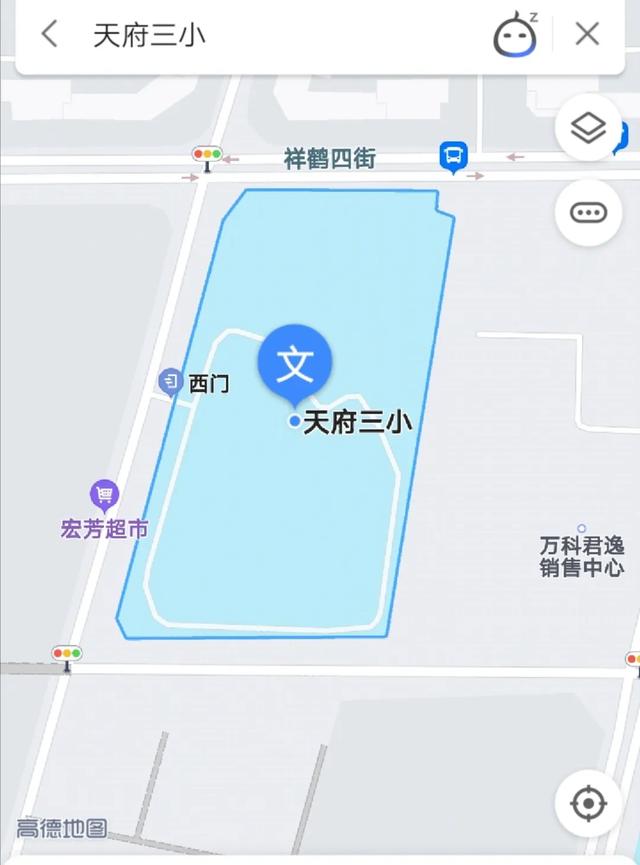Clear the search with the X button
This screenshot has height=865, width=640.
point(587,34)
